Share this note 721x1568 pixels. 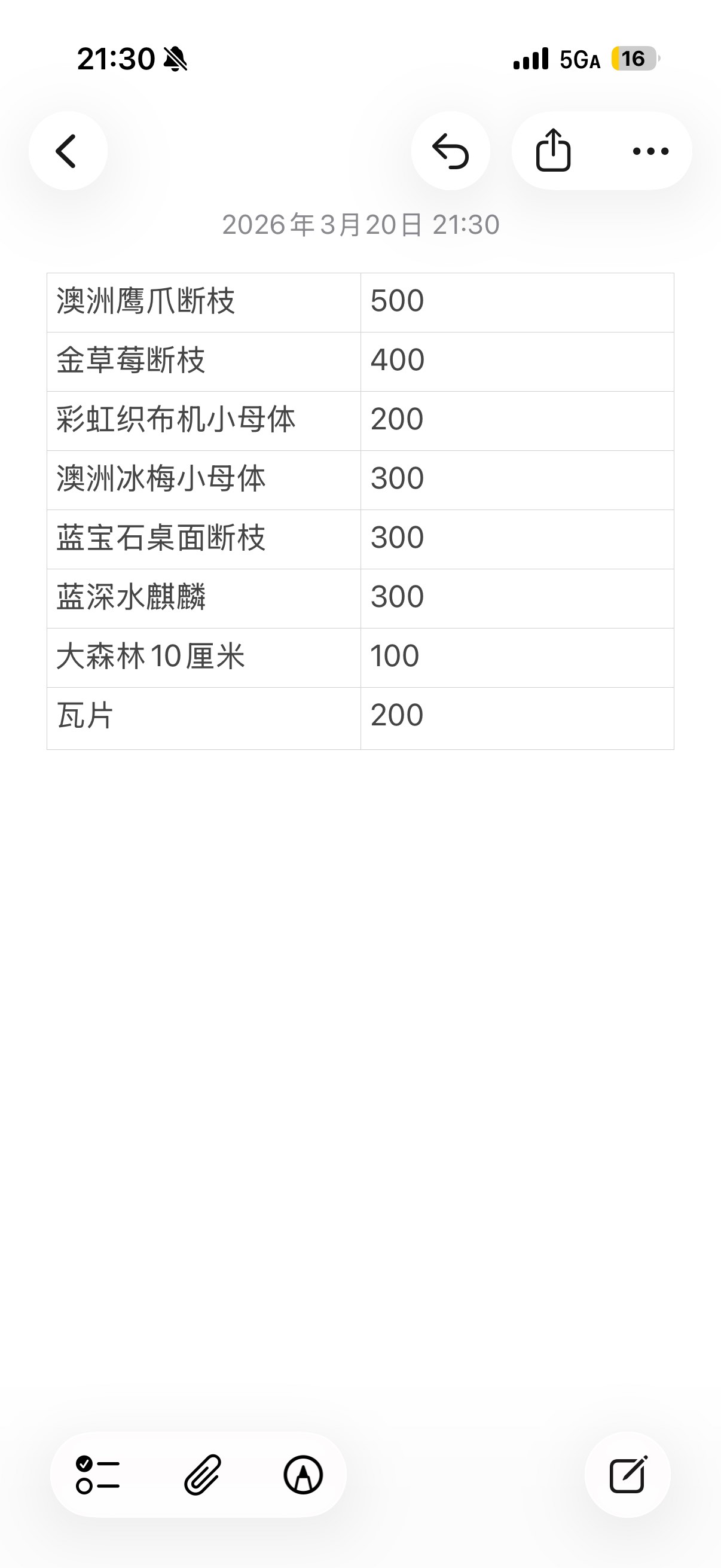pyautogui.click(x=553, y=150)
